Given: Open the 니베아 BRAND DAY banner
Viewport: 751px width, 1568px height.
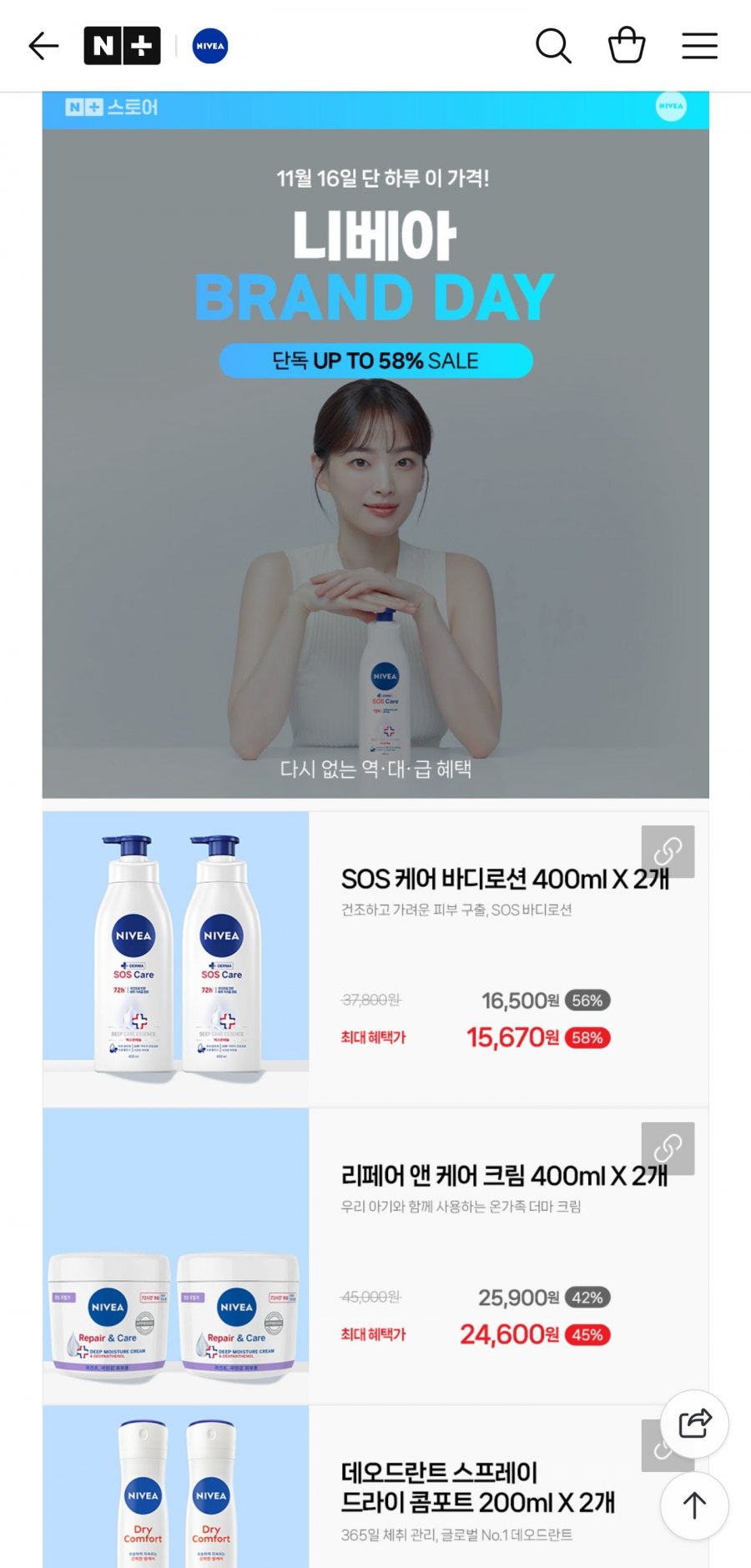Looking at the screenshot, I should [375, 445].
